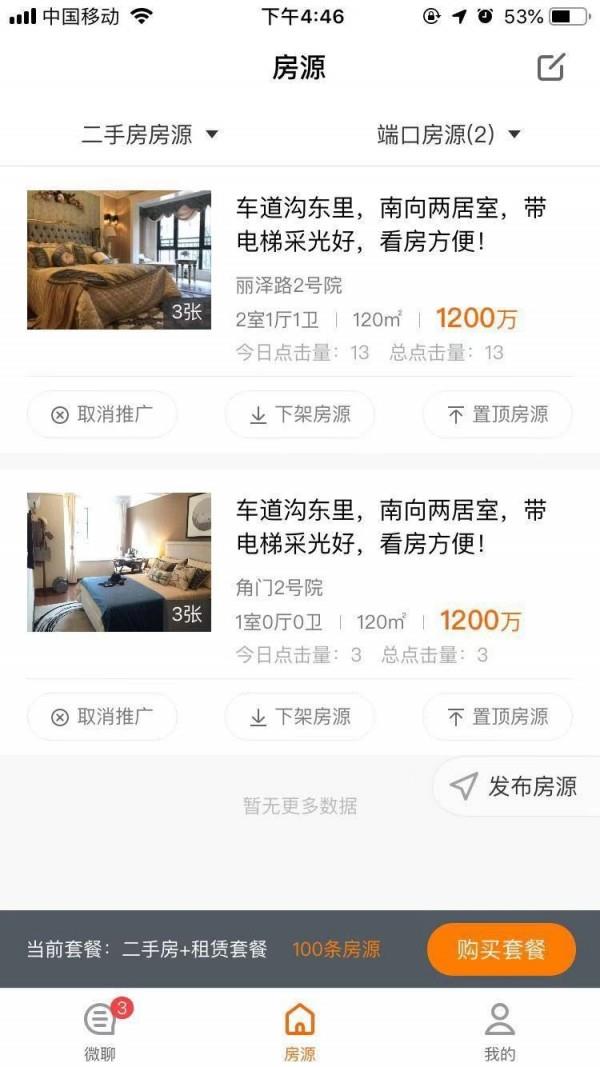Tap 置顶房源 for the 角门2号院 listing
The image size is (600, 1067).
[497, 716]
